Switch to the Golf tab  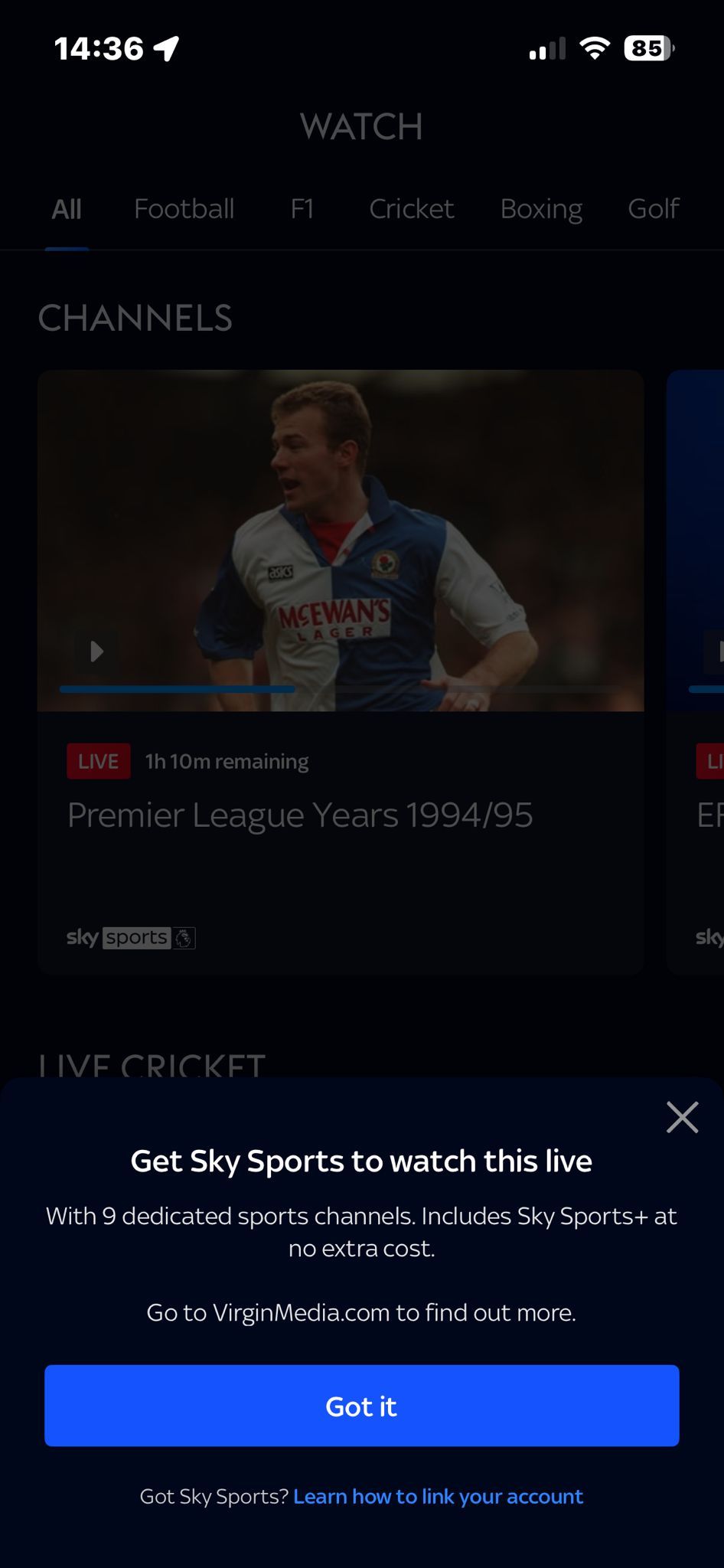(653, 208)
